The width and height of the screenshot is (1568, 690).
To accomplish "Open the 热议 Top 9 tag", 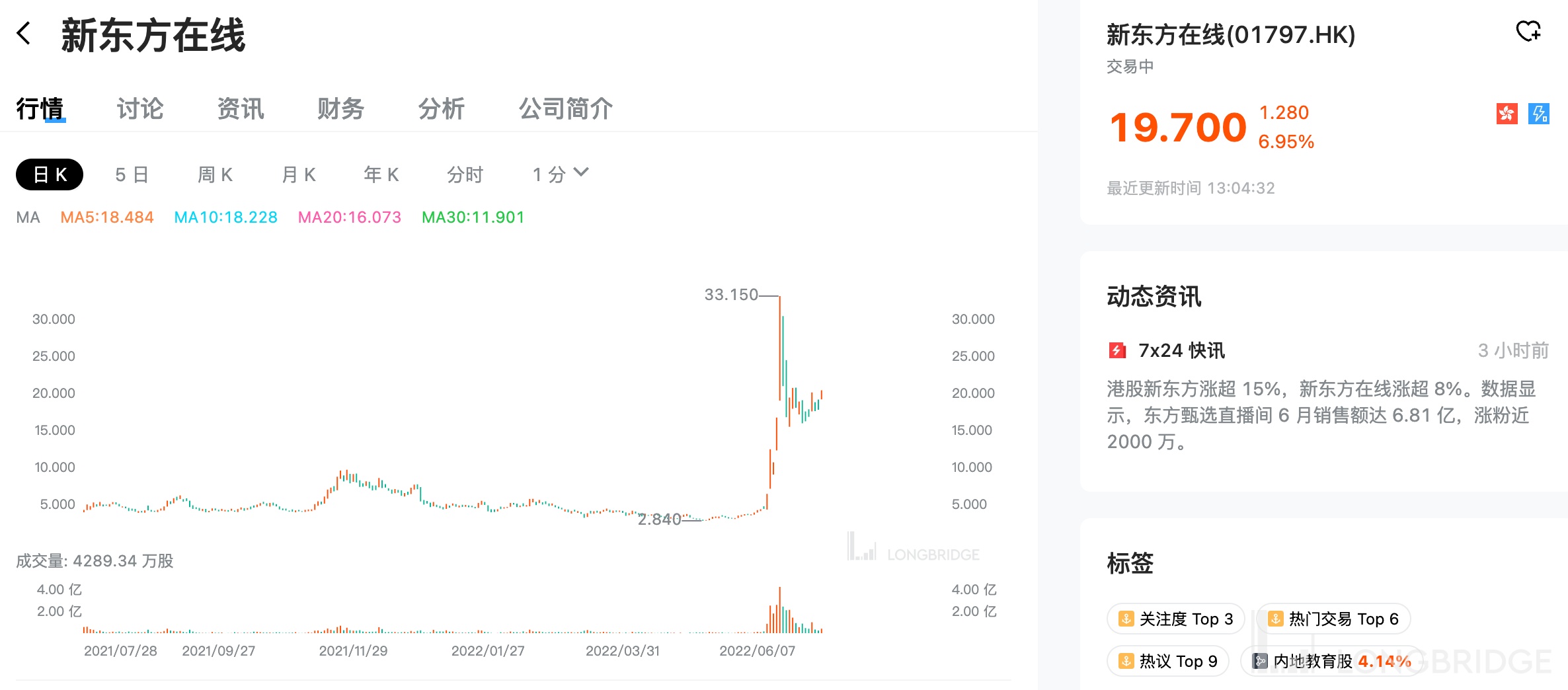I will tap(1167, 661).
